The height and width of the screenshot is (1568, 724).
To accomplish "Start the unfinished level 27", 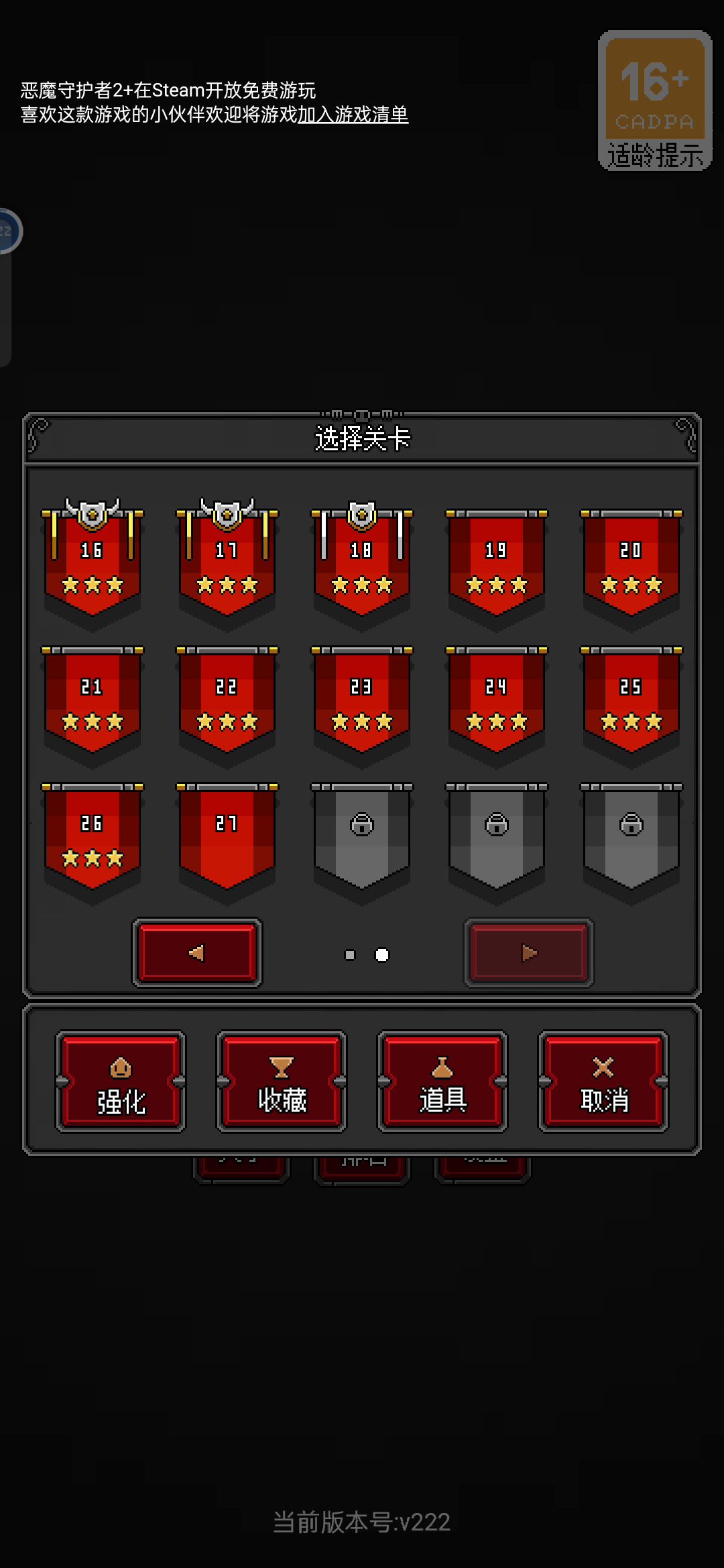I will [x=227, y=837].
